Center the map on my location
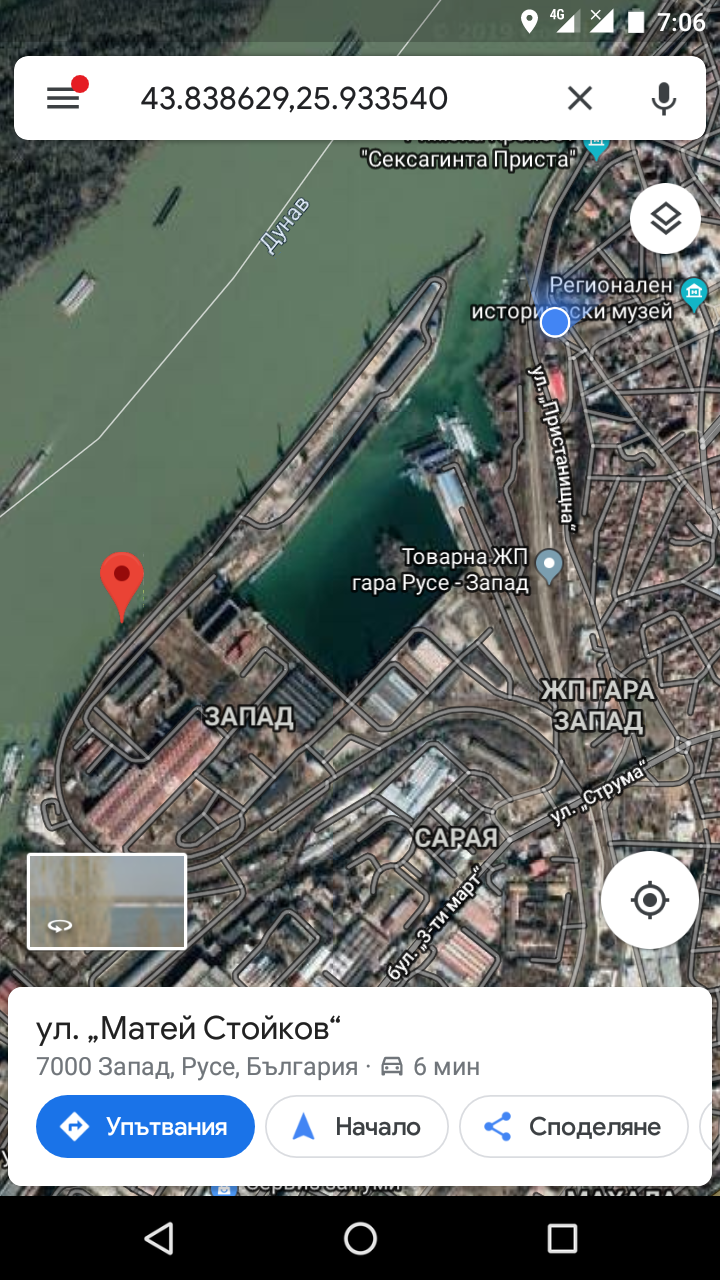Screen dimensions: 720x1280 point(650,900)
